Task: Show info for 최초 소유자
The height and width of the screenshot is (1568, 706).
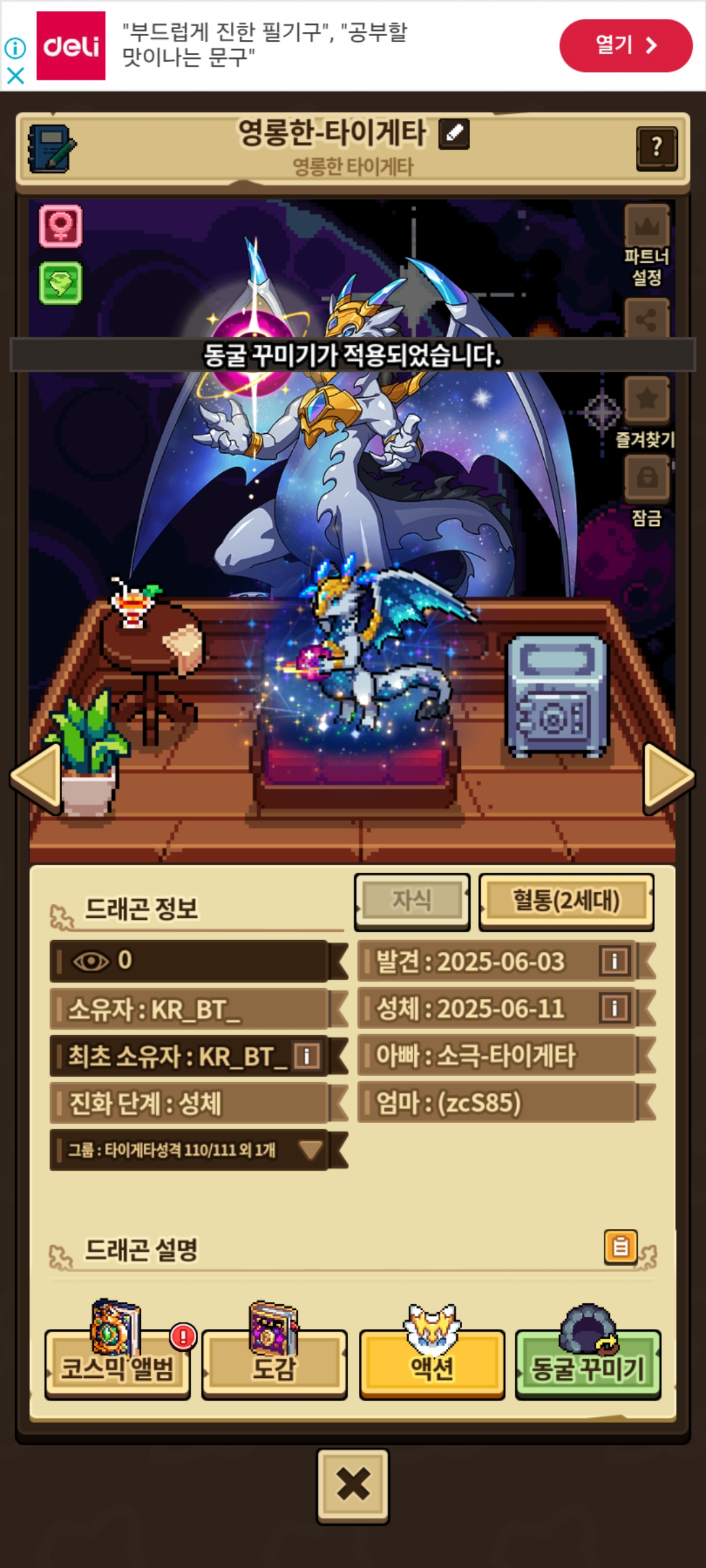Action: 306,1056
